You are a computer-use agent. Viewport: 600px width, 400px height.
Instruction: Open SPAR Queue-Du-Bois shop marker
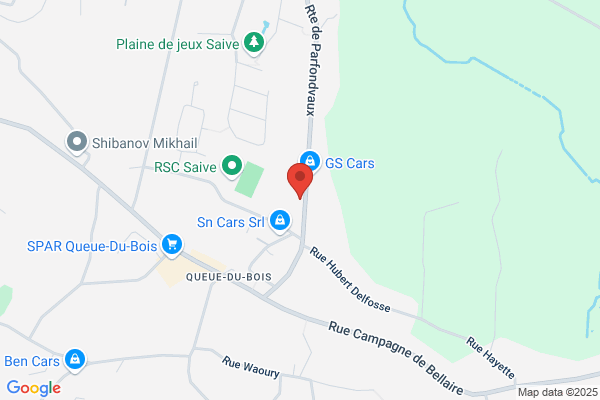point(172,245)
